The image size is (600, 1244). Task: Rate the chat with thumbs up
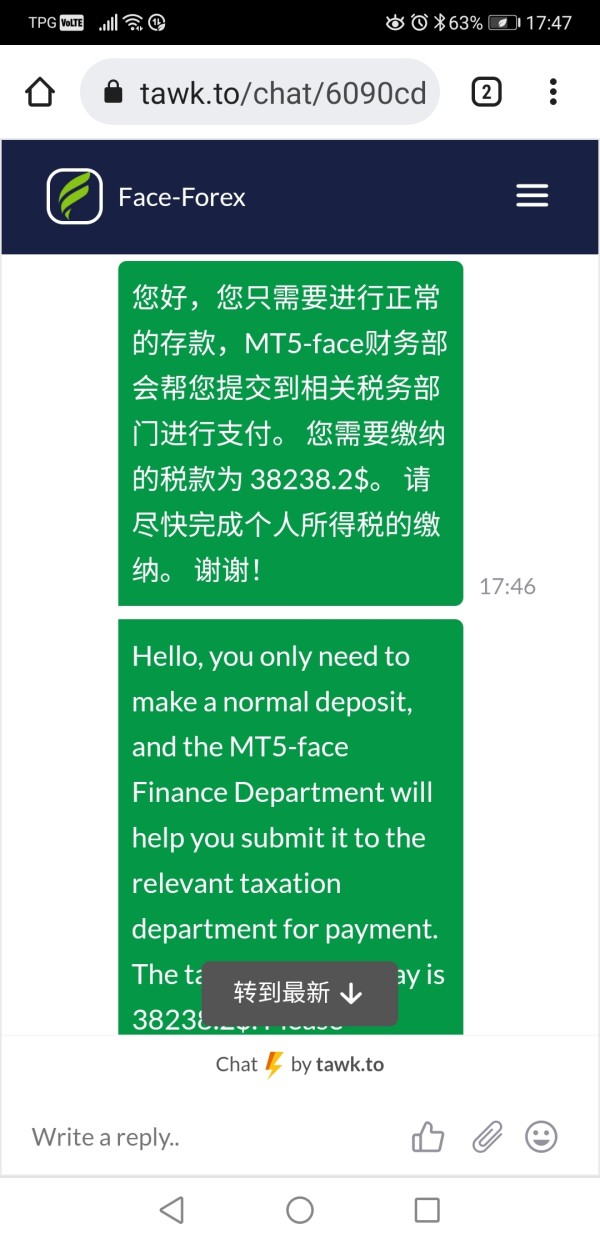[428, 1137]
